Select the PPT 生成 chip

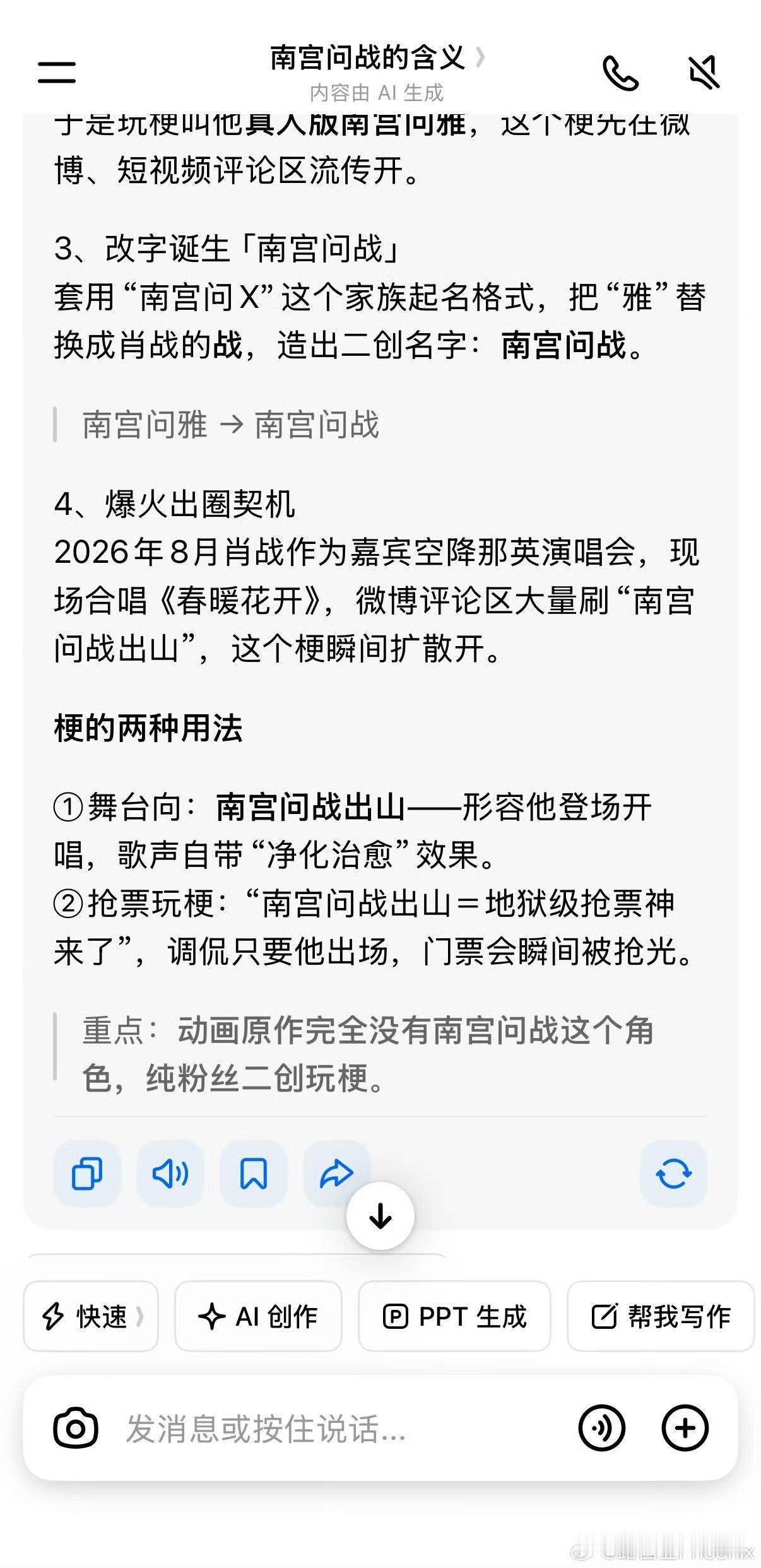[454, 1316]
